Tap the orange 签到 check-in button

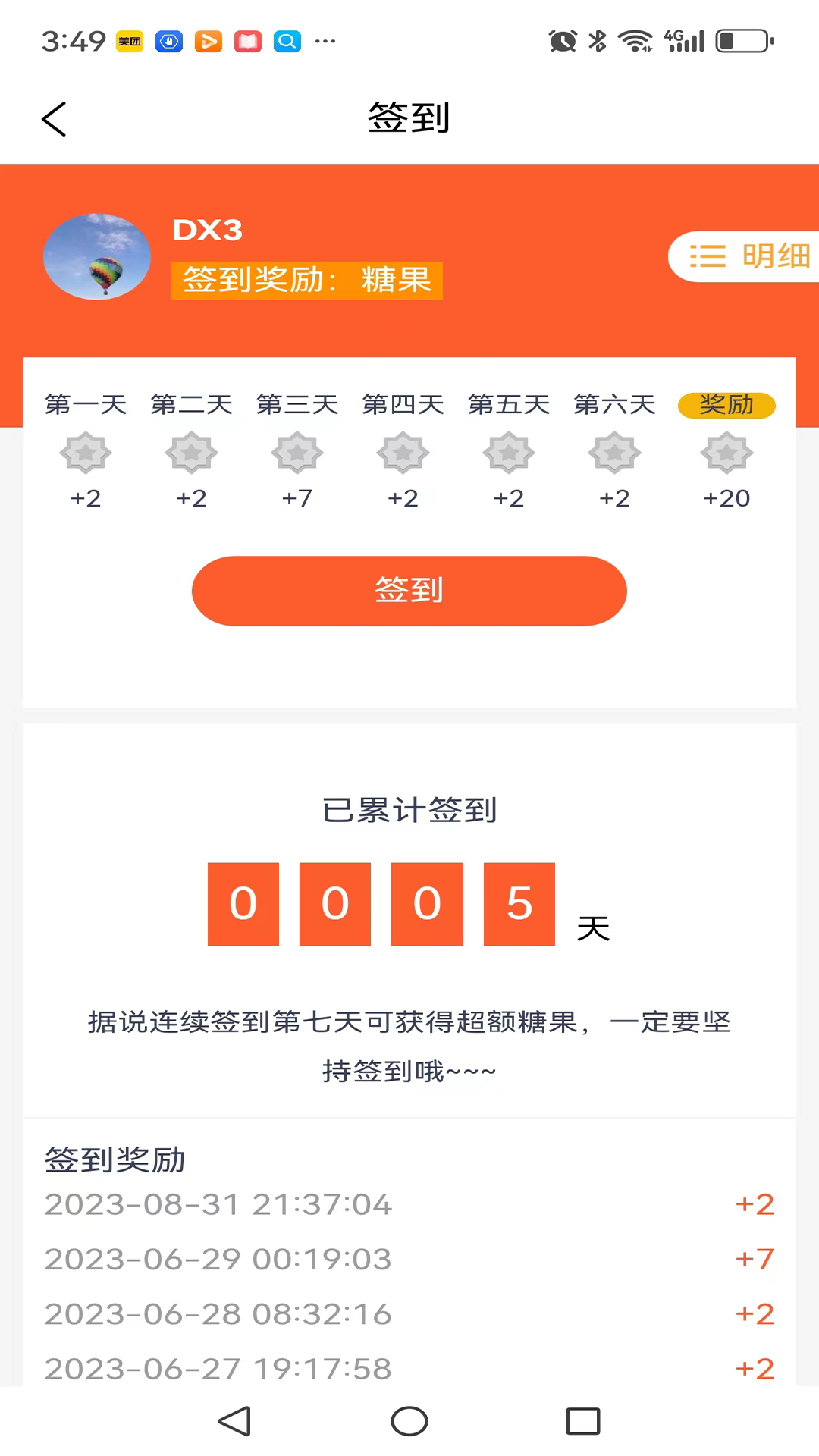pyautogui.click(x=409, y=591)
